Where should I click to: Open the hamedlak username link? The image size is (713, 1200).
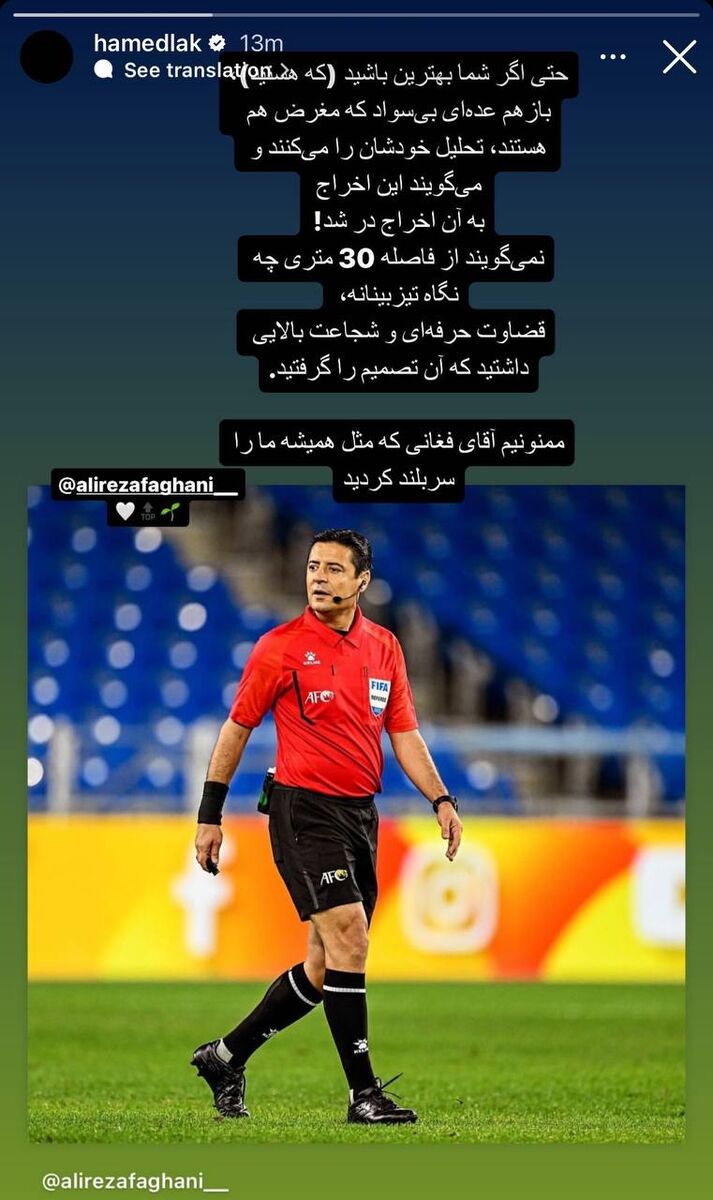click(x=148, y=43)
